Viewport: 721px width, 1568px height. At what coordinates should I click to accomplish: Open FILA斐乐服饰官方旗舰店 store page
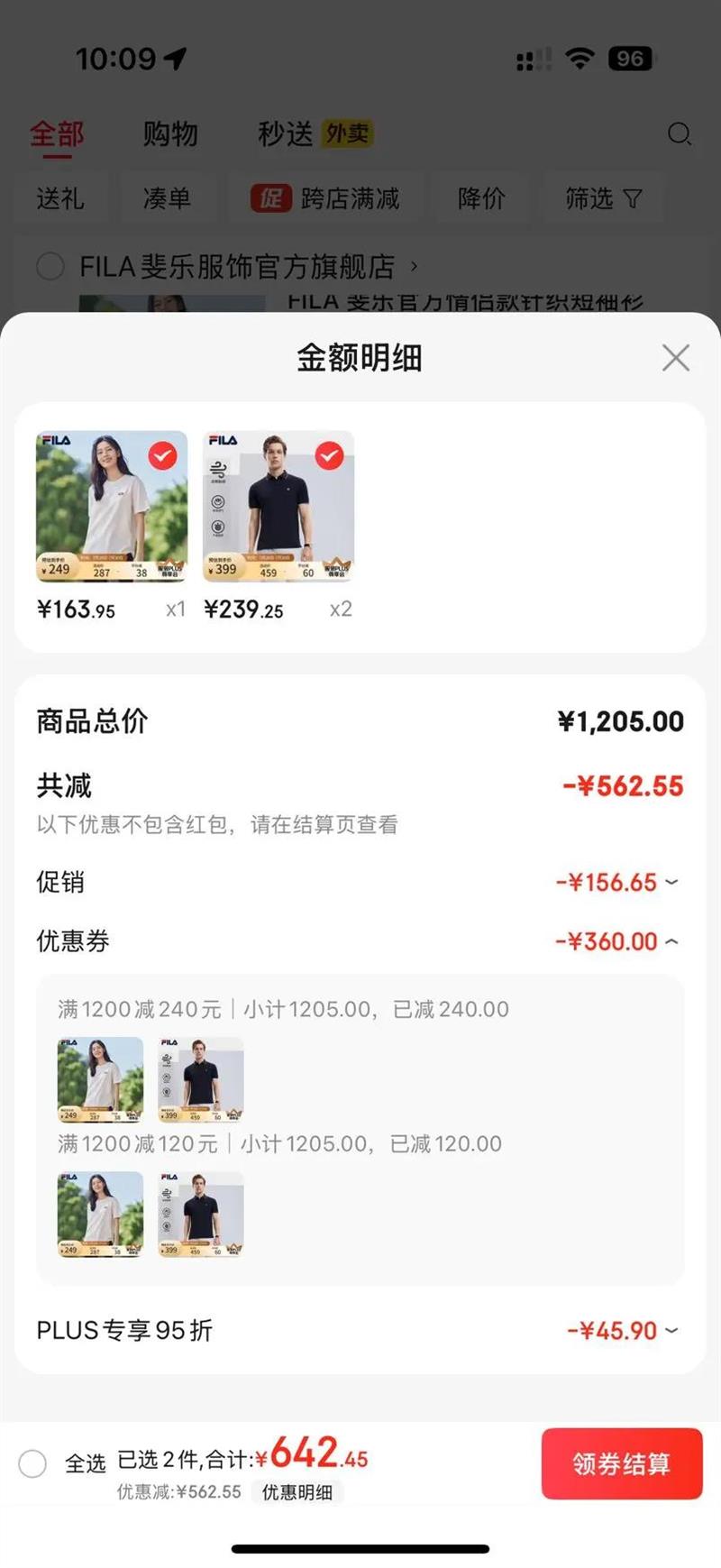(x=238, y=267)
